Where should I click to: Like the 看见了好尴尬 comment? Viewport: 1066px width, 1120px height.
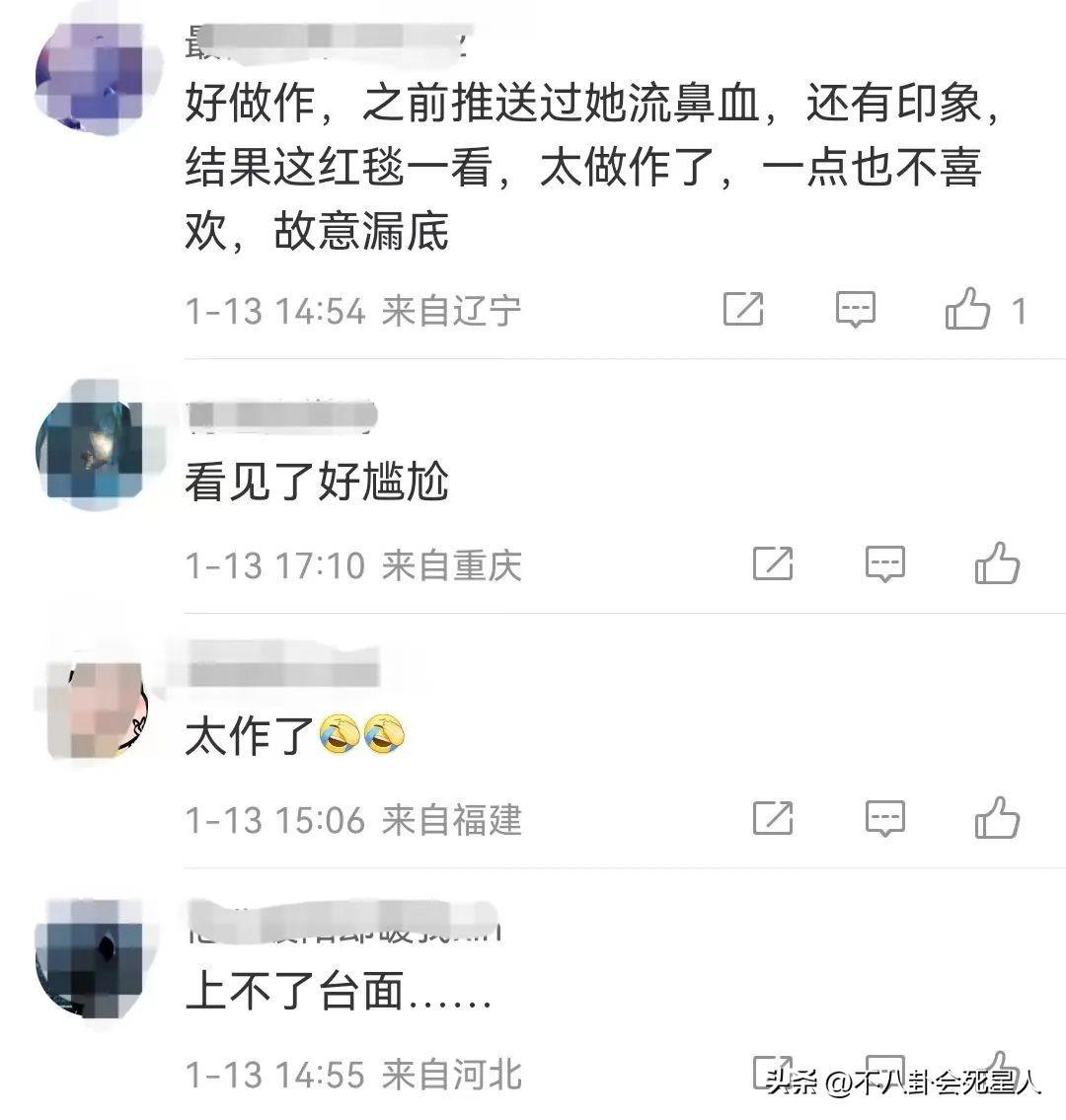point(997,564)
